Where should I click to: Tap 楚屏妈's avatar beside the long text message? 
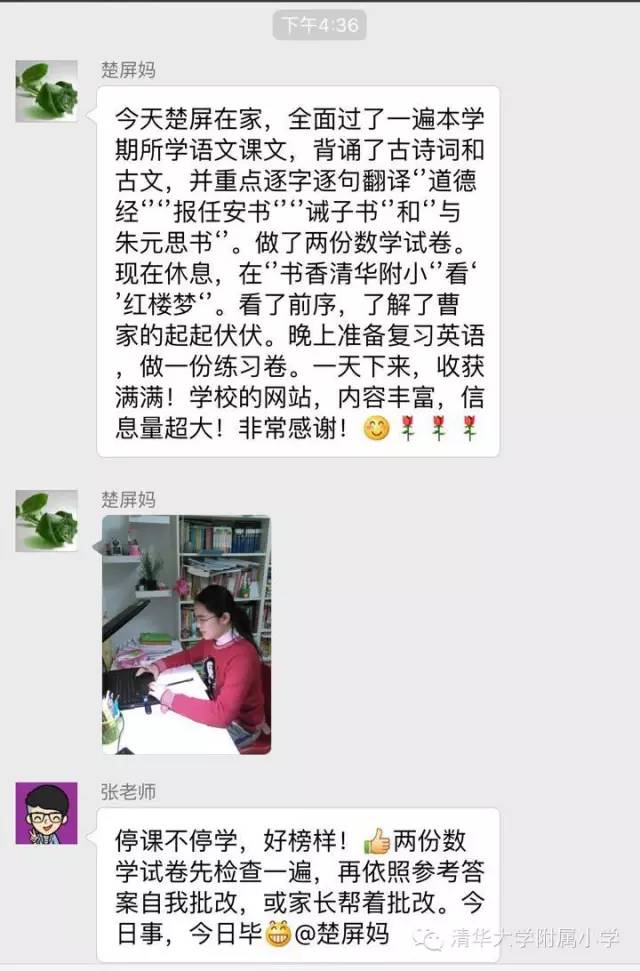pos(46,91)
